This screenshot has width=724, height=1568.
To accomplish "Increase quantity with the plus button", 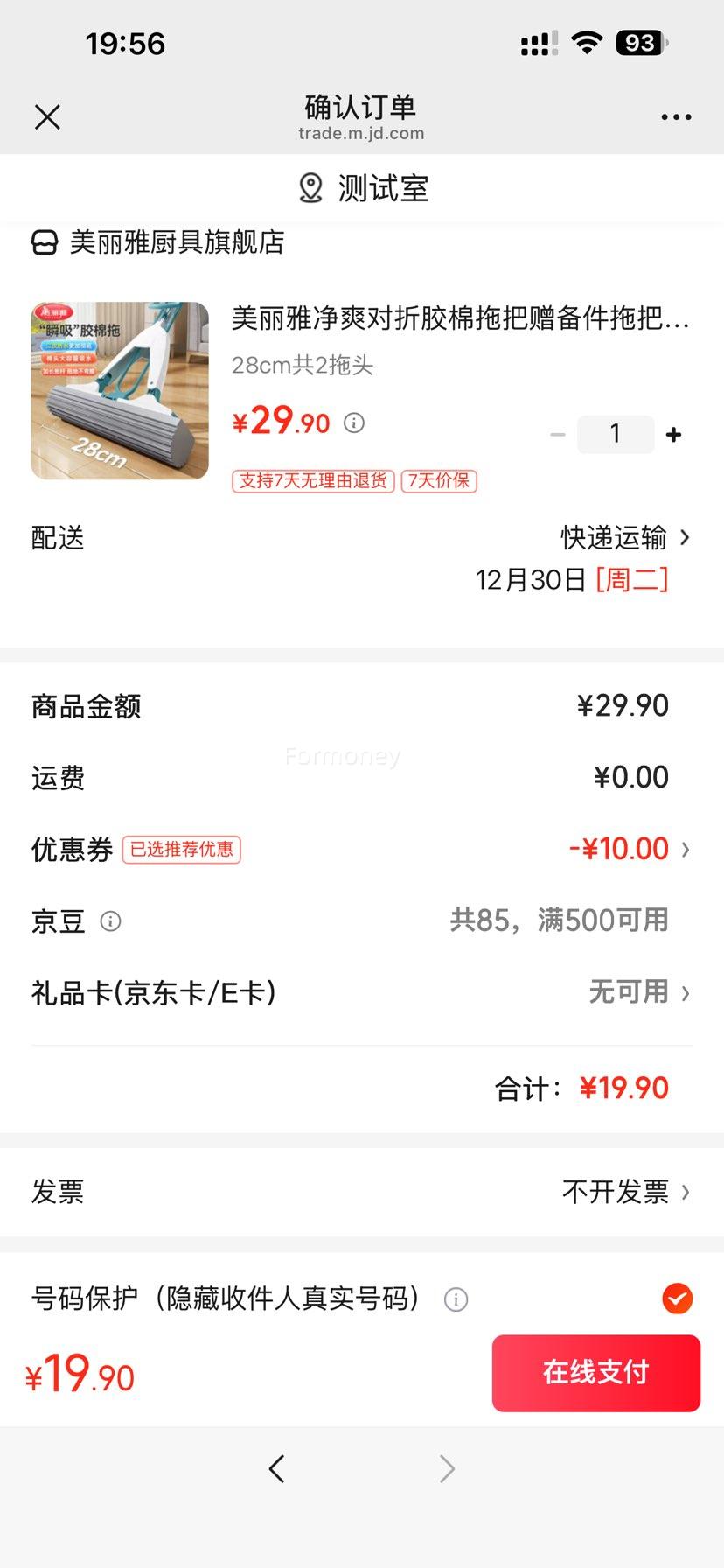I will tap(672, 434).
